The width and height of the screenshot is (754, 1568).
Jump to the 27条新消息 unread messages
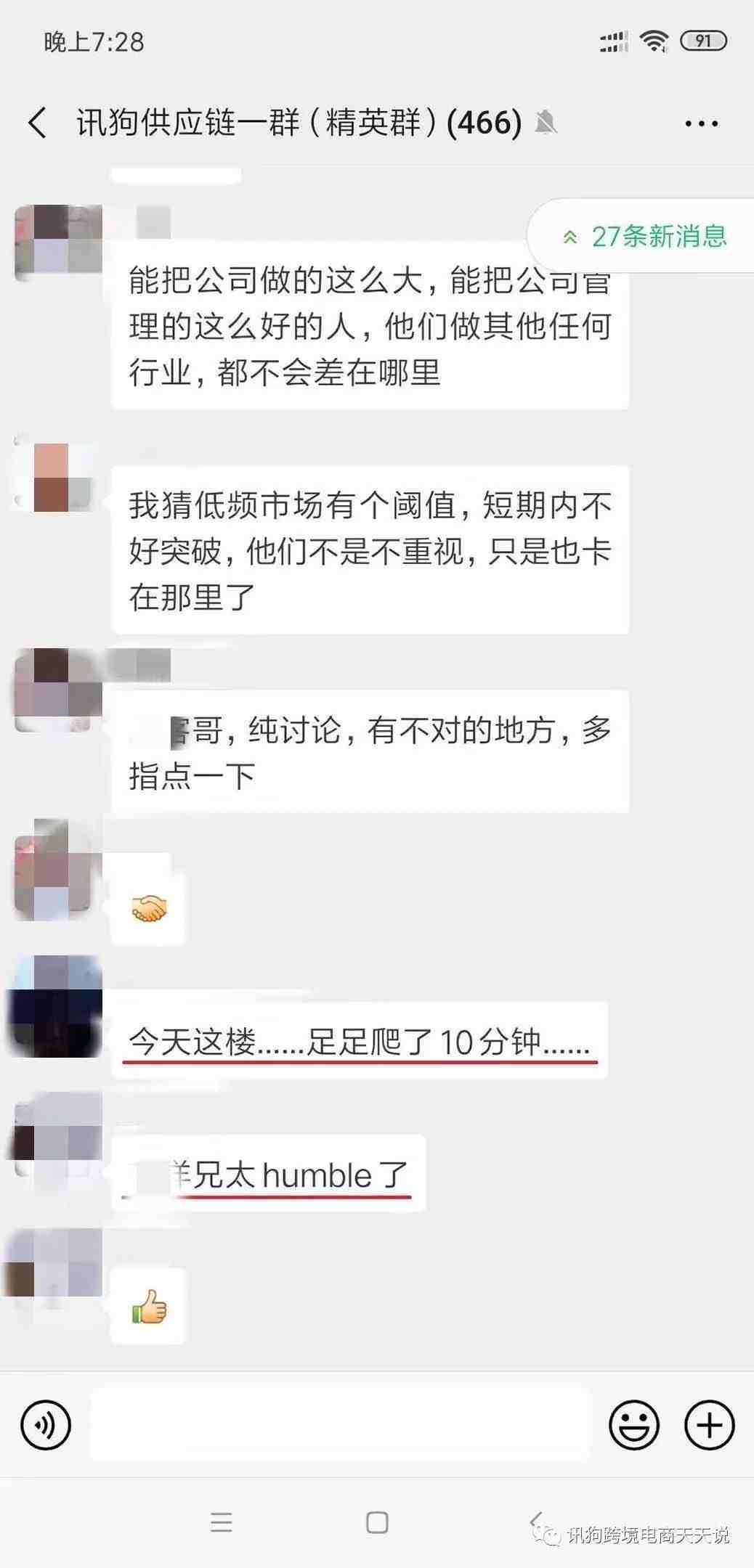click(x=644, y=237)
